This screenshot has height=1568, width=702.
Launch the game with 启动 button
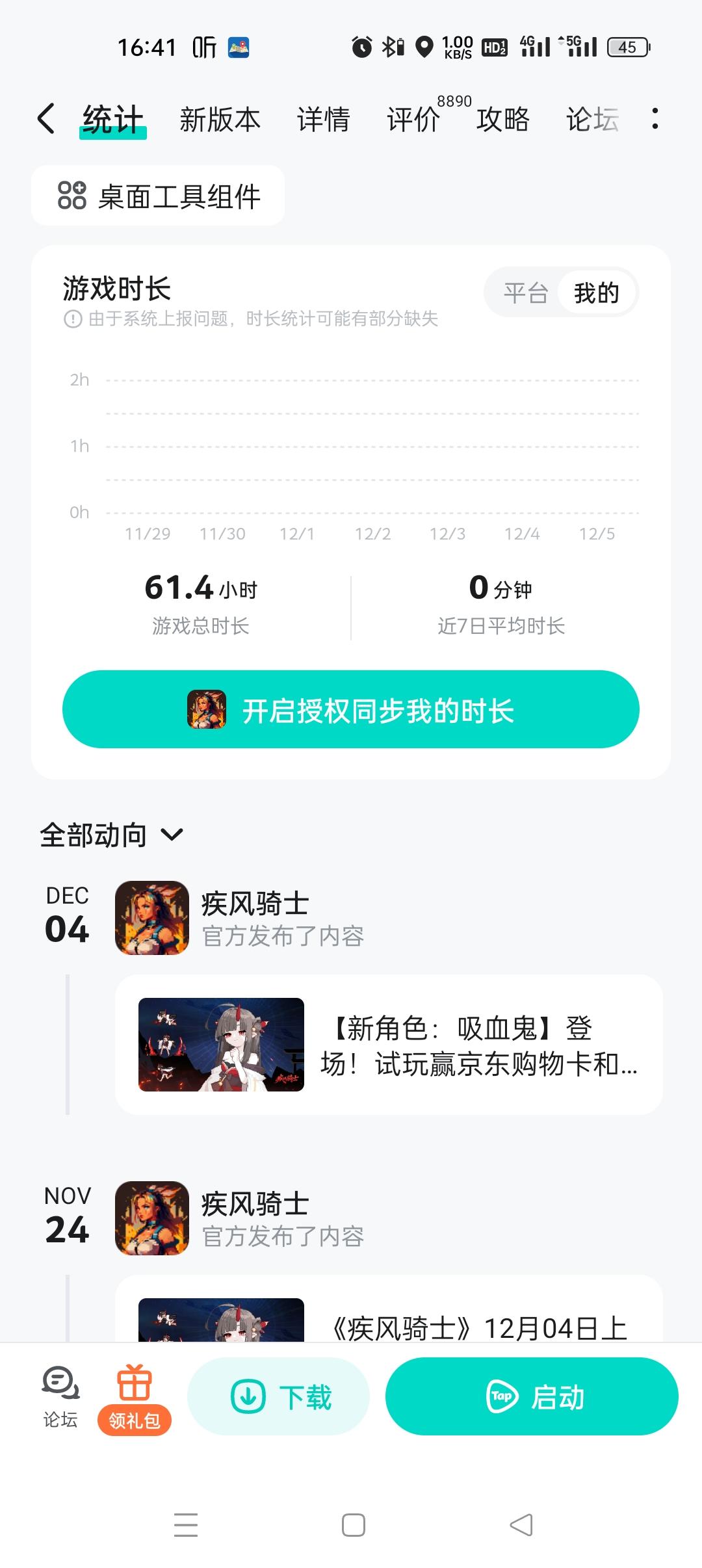coord(531,1395)
